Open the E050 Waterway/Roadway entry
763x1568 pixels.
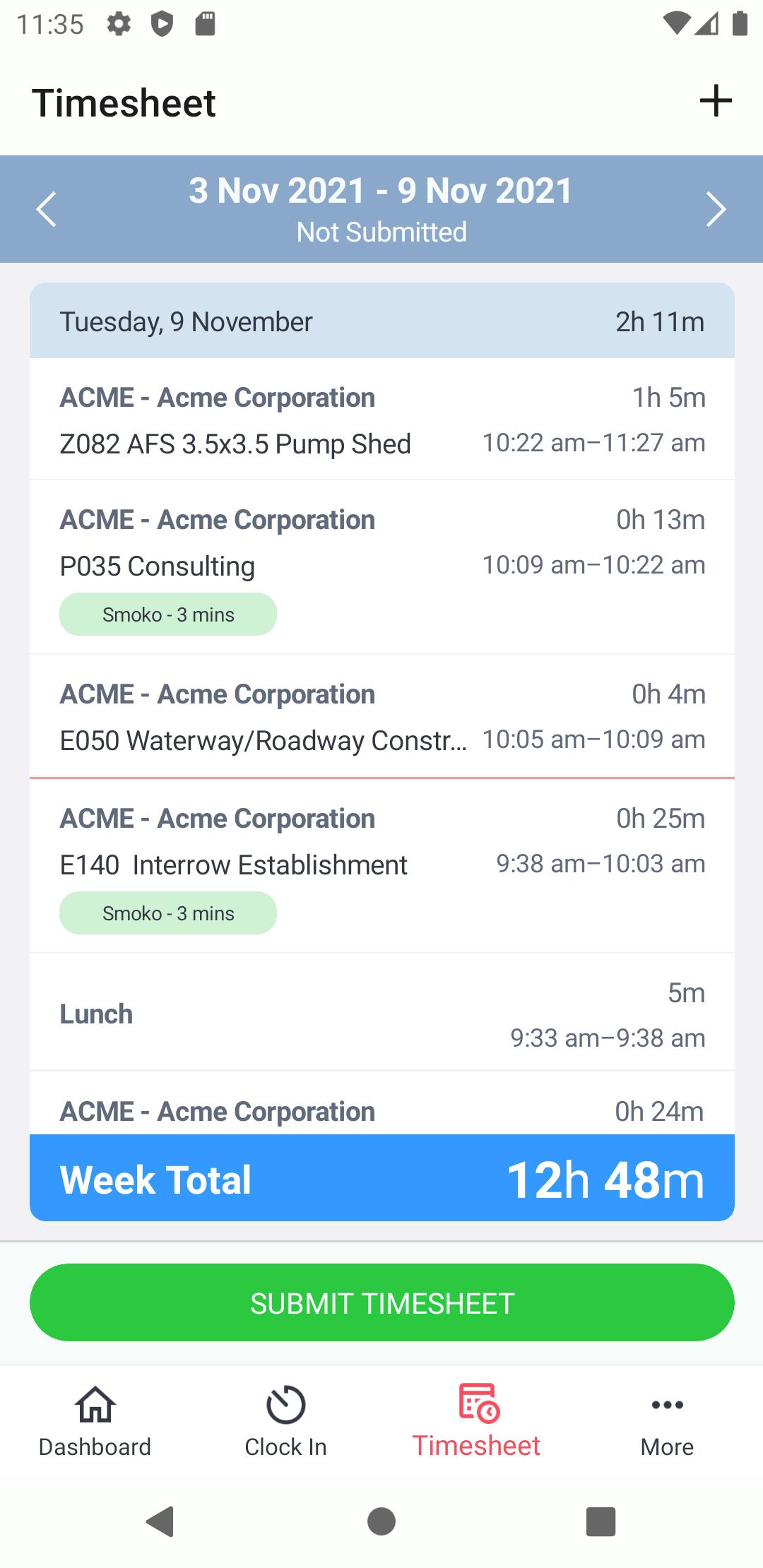point(382,716)
